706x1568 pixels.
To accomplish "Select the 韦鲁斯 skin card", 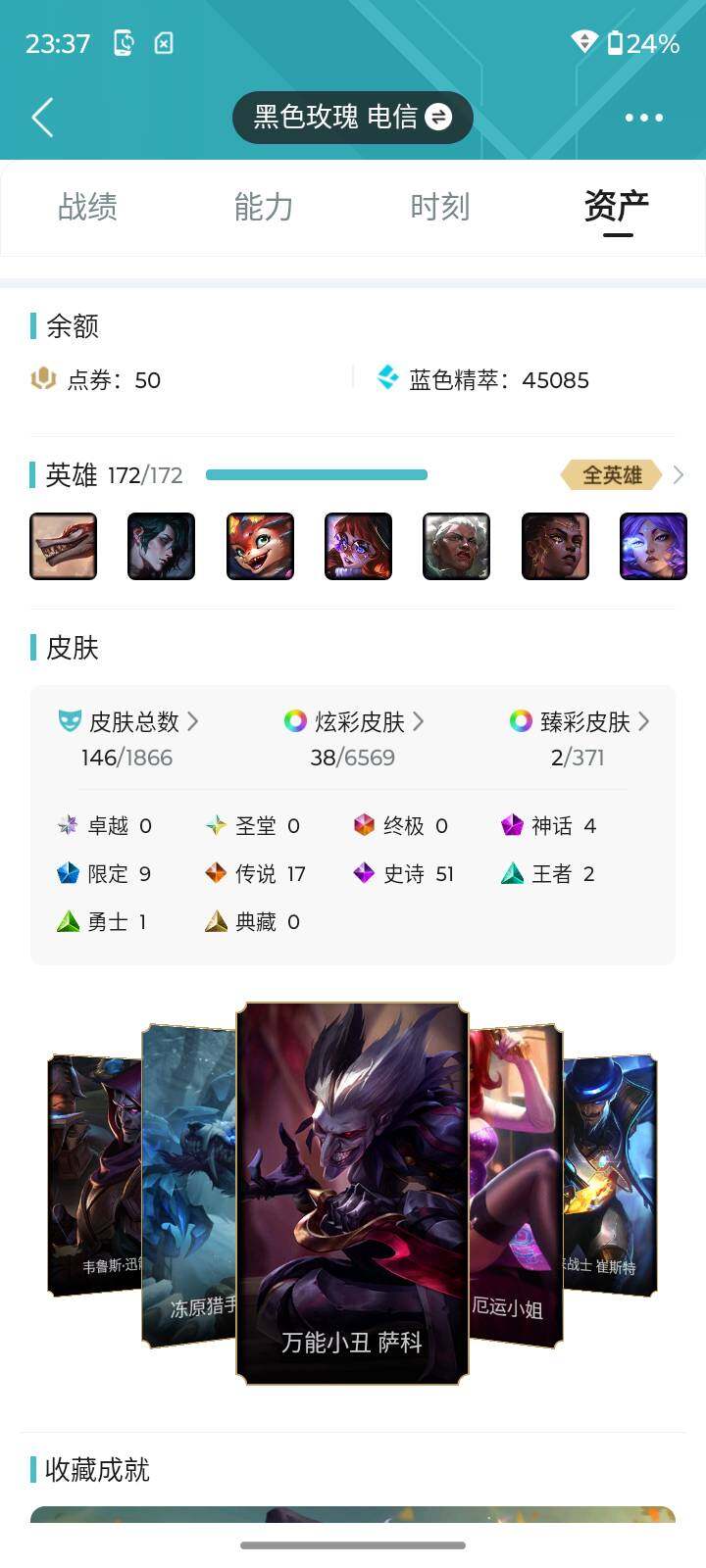I will tap(93, 1176).
